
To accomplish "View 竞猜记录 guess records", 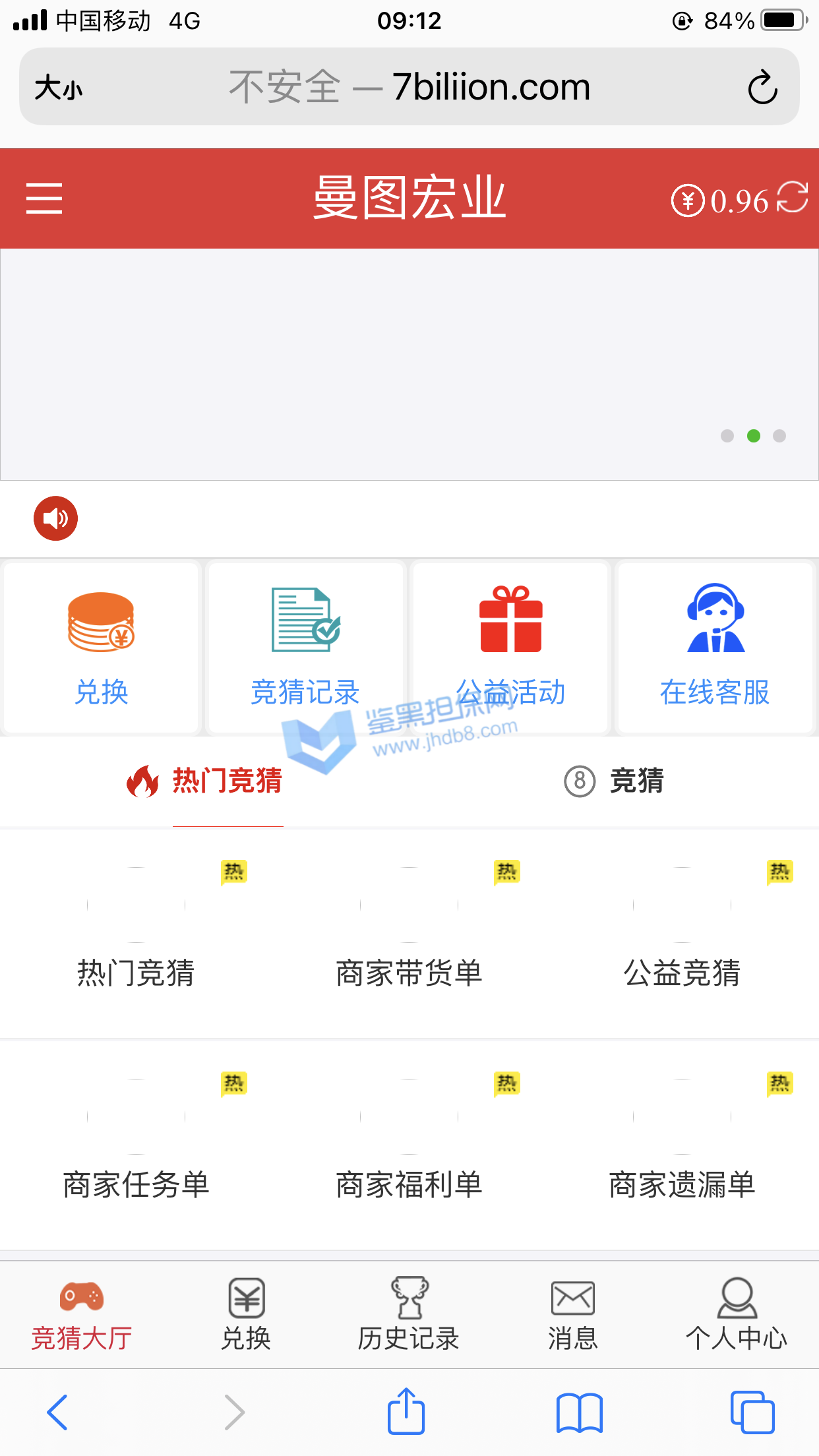I will click(305, 648).
